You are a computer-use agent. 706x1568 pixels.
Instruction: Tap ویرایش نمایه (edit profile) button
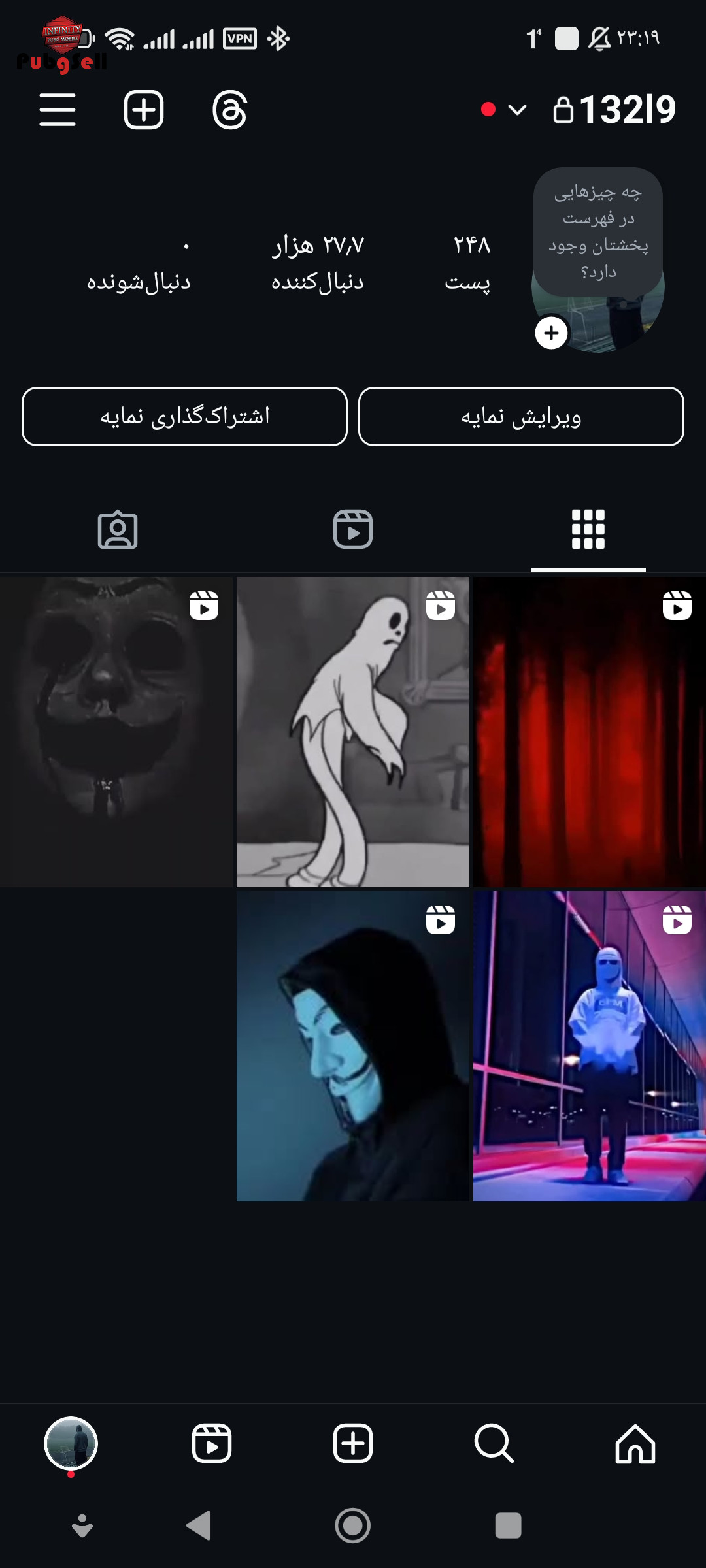521,417
